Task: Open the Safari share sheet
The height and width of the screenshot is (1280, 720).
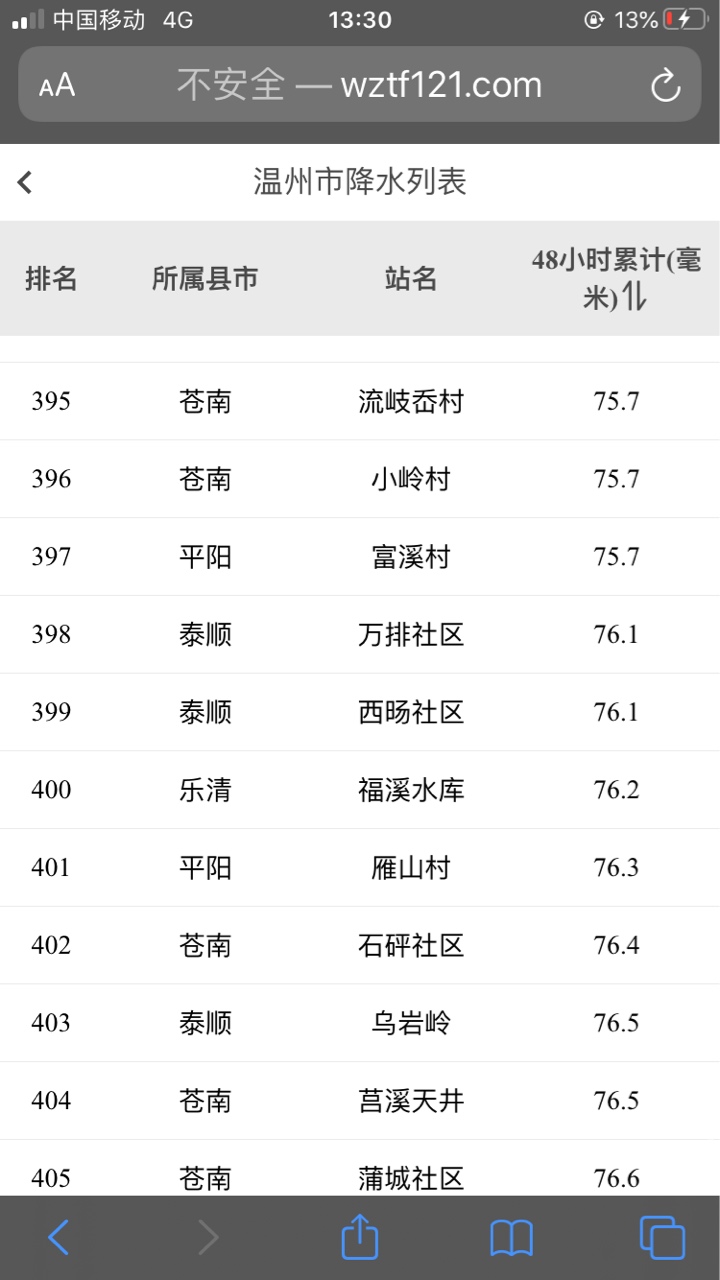Action: (x=360, y=1237)
